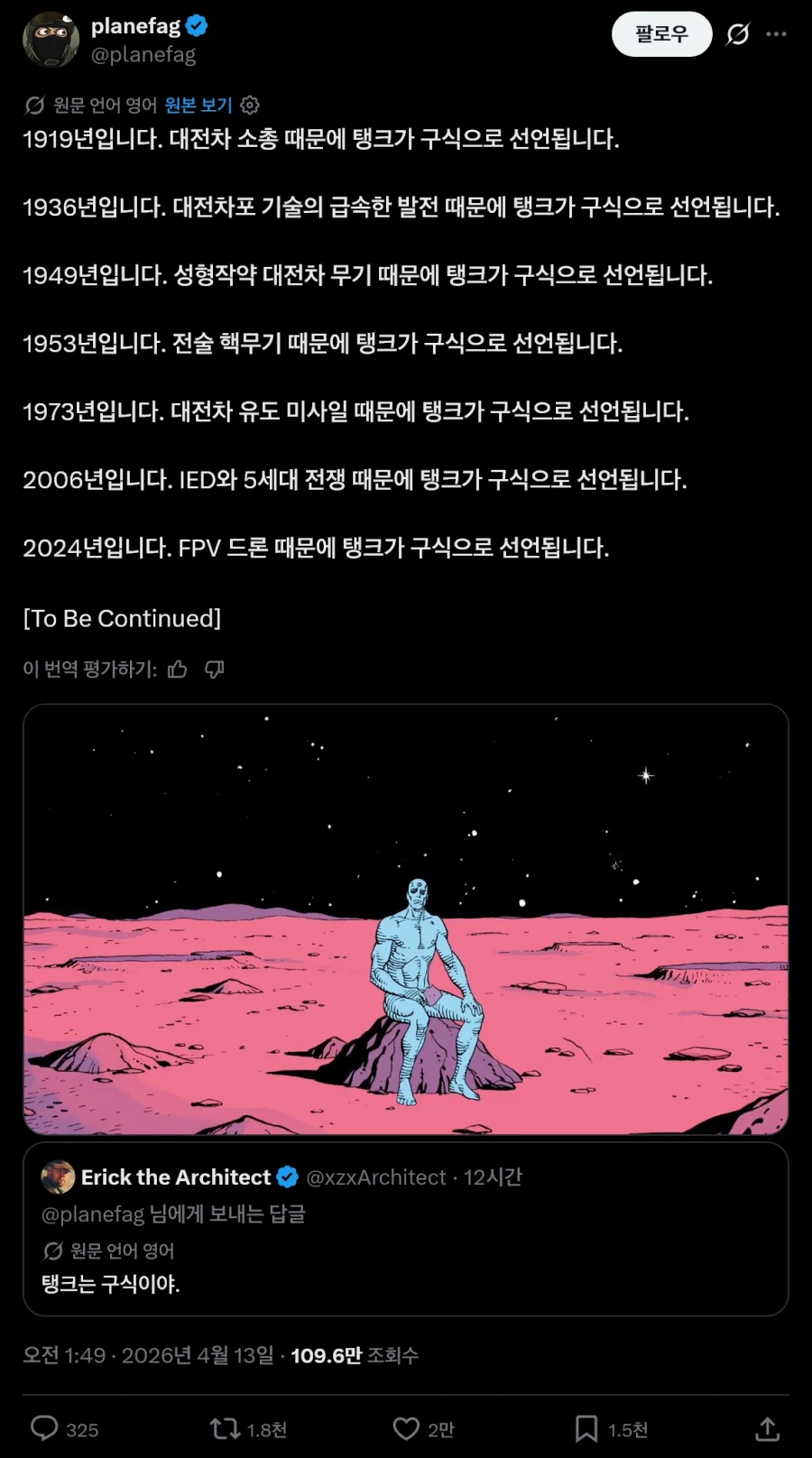Like this post

pos(406,1428)
